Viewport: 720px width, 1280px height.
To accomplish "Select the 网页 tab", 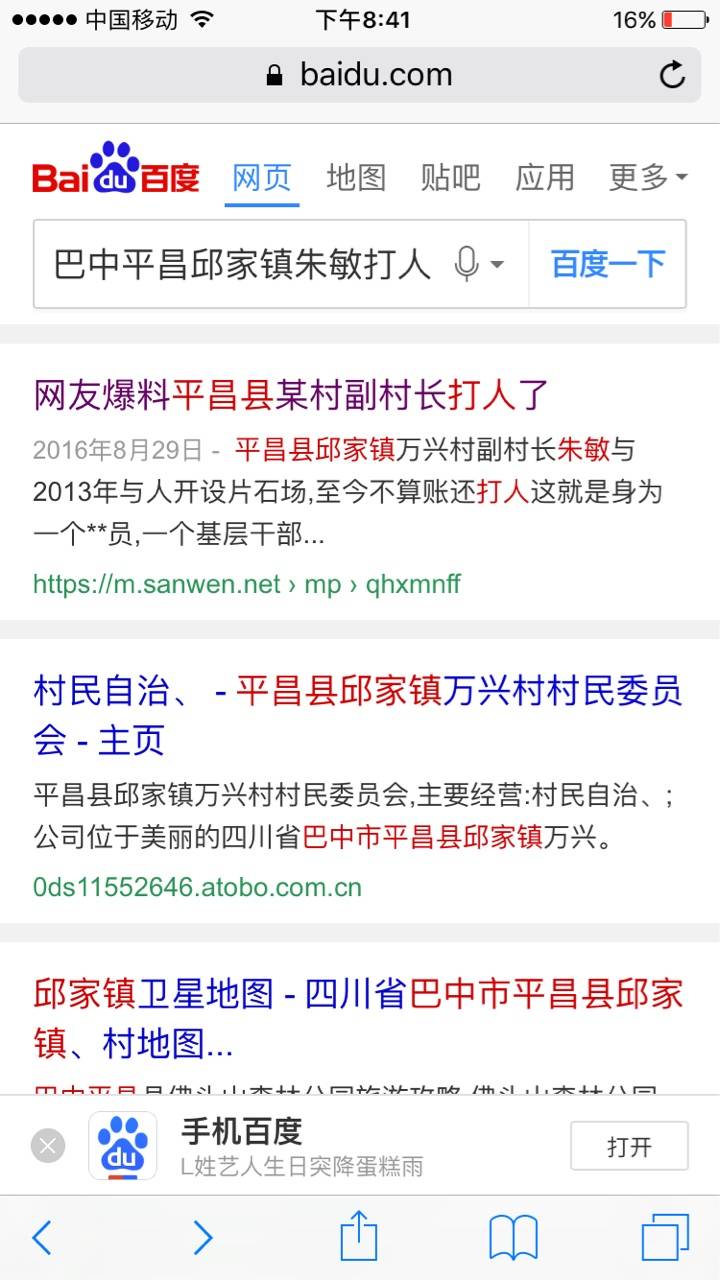I will [262, 178].
